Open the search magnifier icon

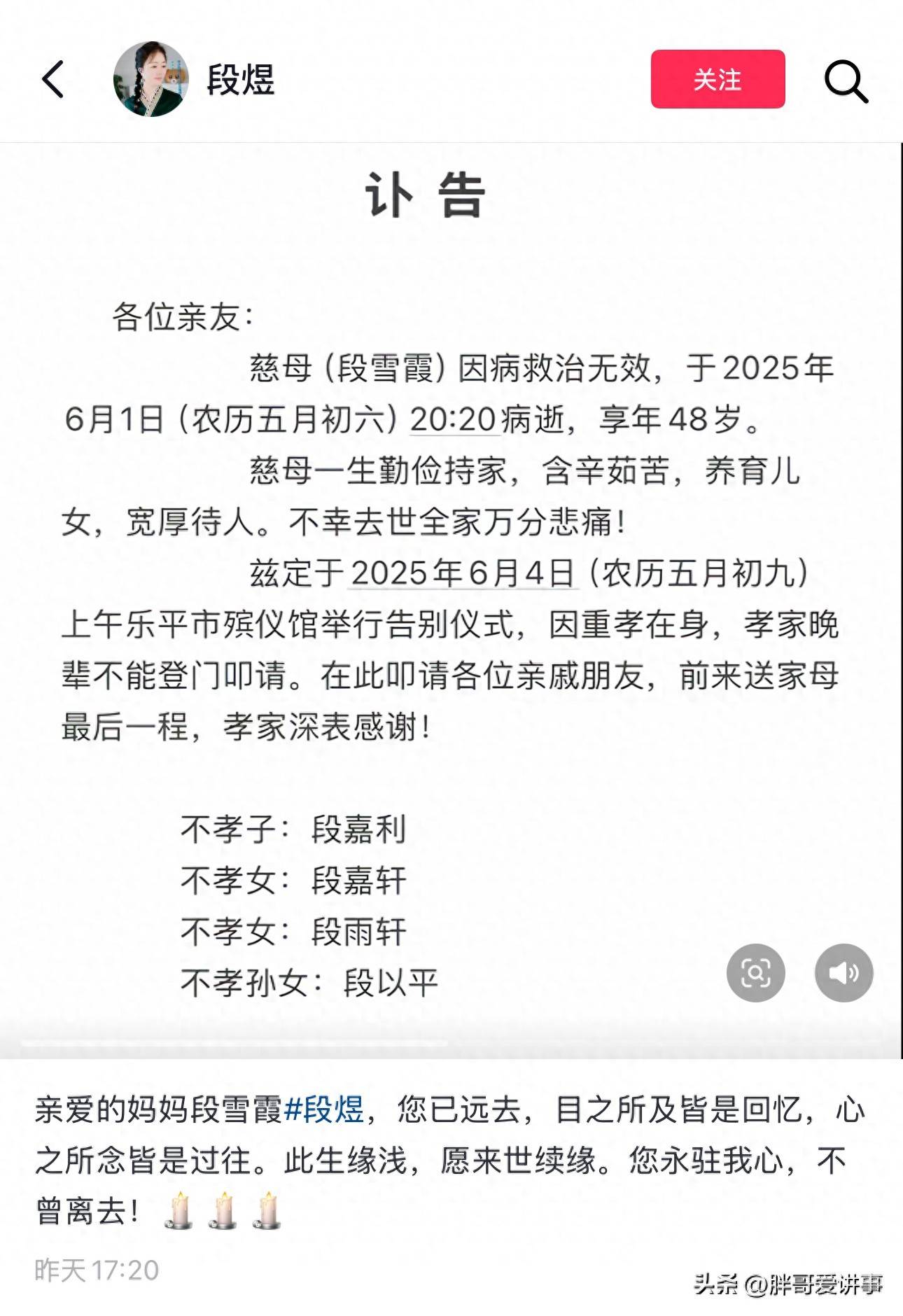click(x=846, y=80)
